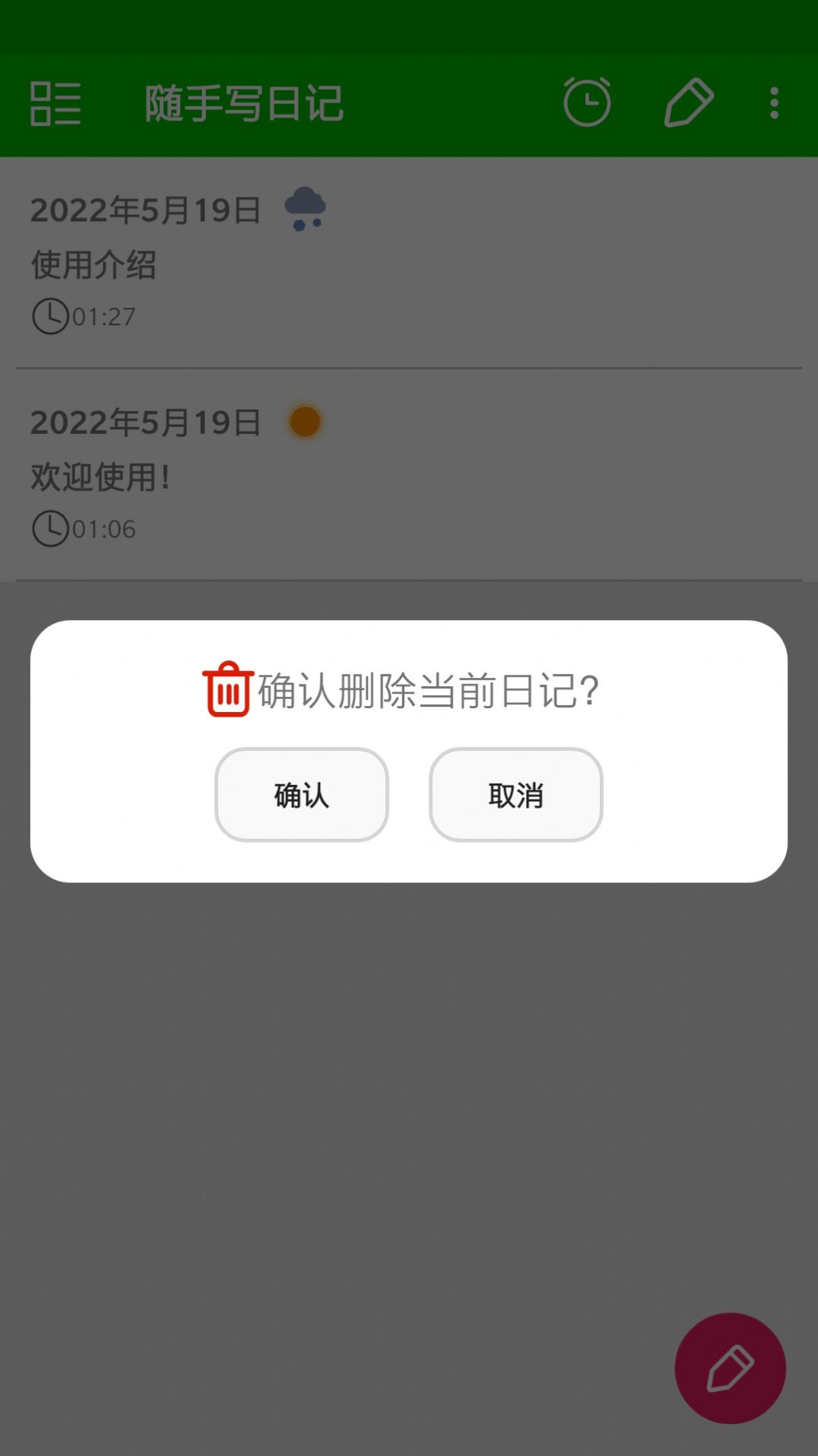Click the clock icon next to 01:27
Screen dimensions: 818x1456
point(51,317)
